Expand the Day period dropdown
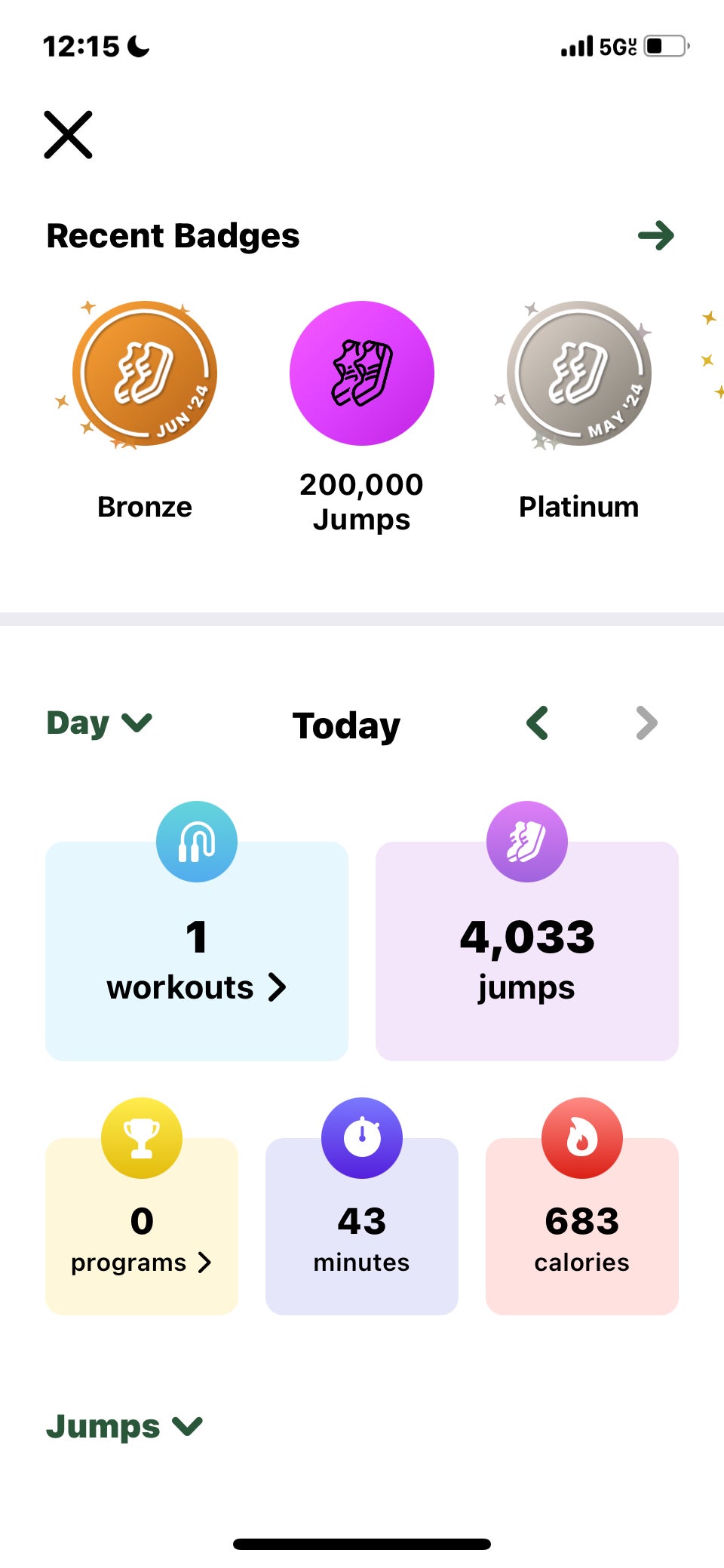This screenshot has height=1568, width=724. click(100, 723)
